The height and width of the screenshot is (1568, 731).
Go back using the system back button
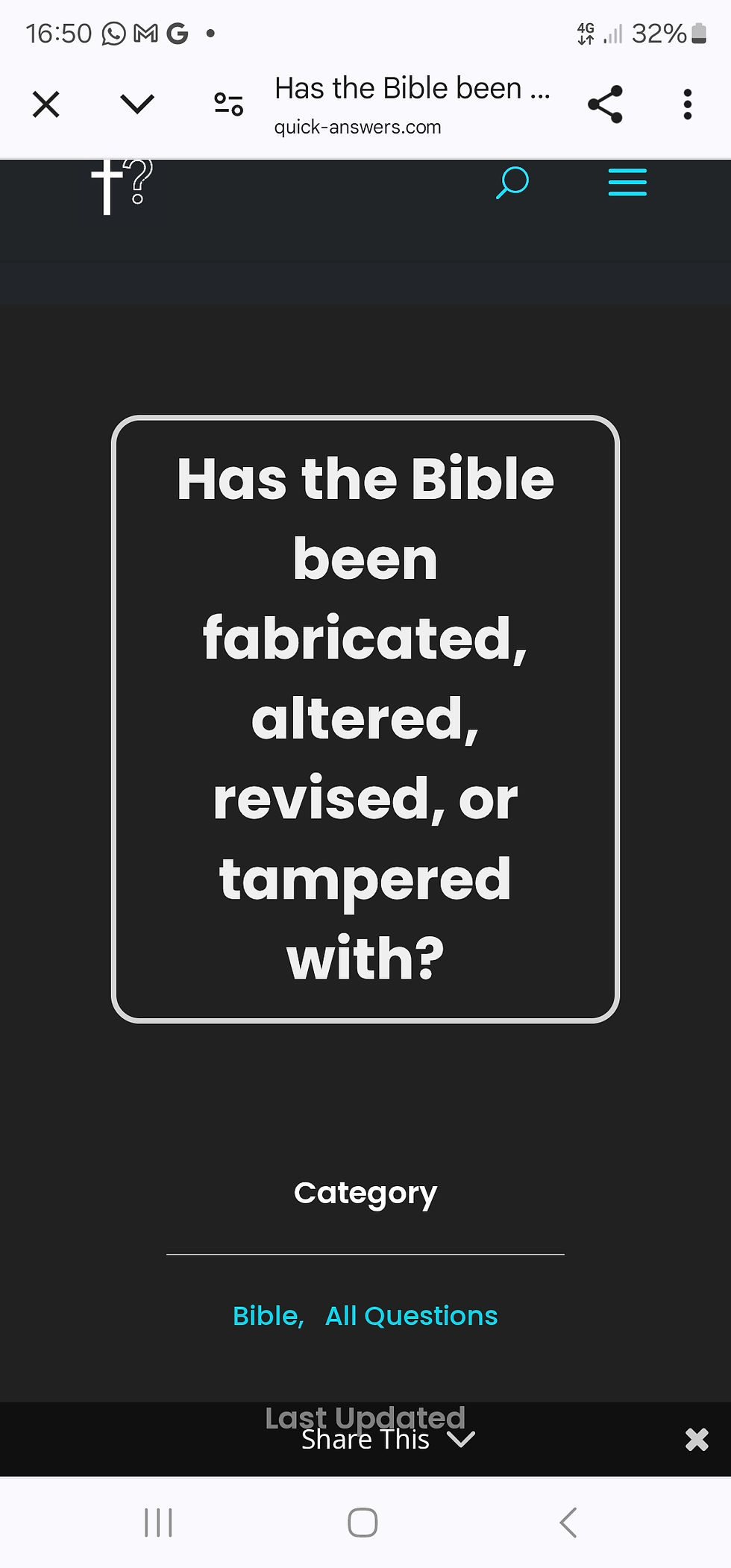click(568, 1522)
